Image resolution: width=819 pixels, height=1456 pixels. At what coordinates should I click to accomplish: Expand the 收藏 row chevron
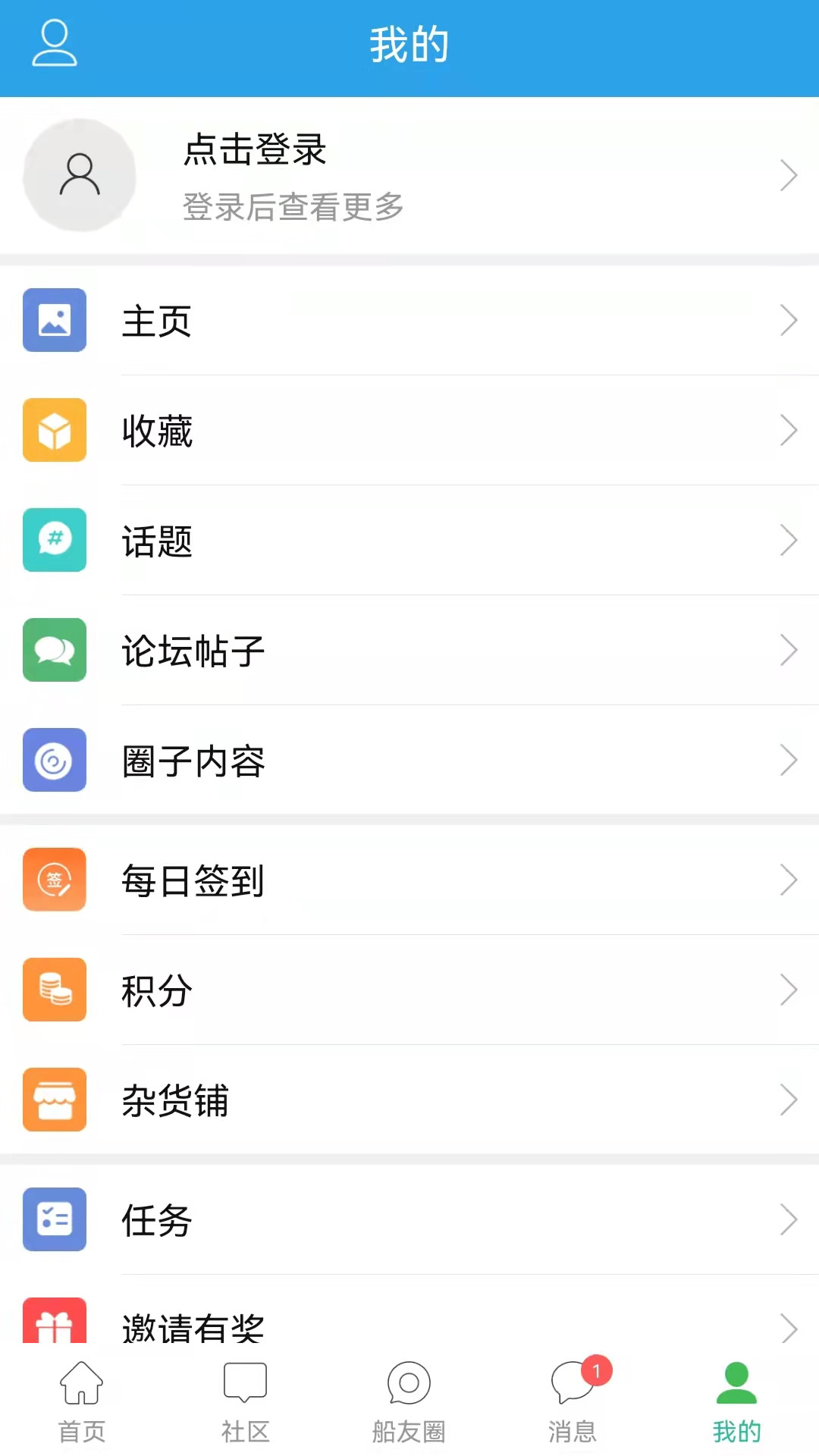coord(789,430)
